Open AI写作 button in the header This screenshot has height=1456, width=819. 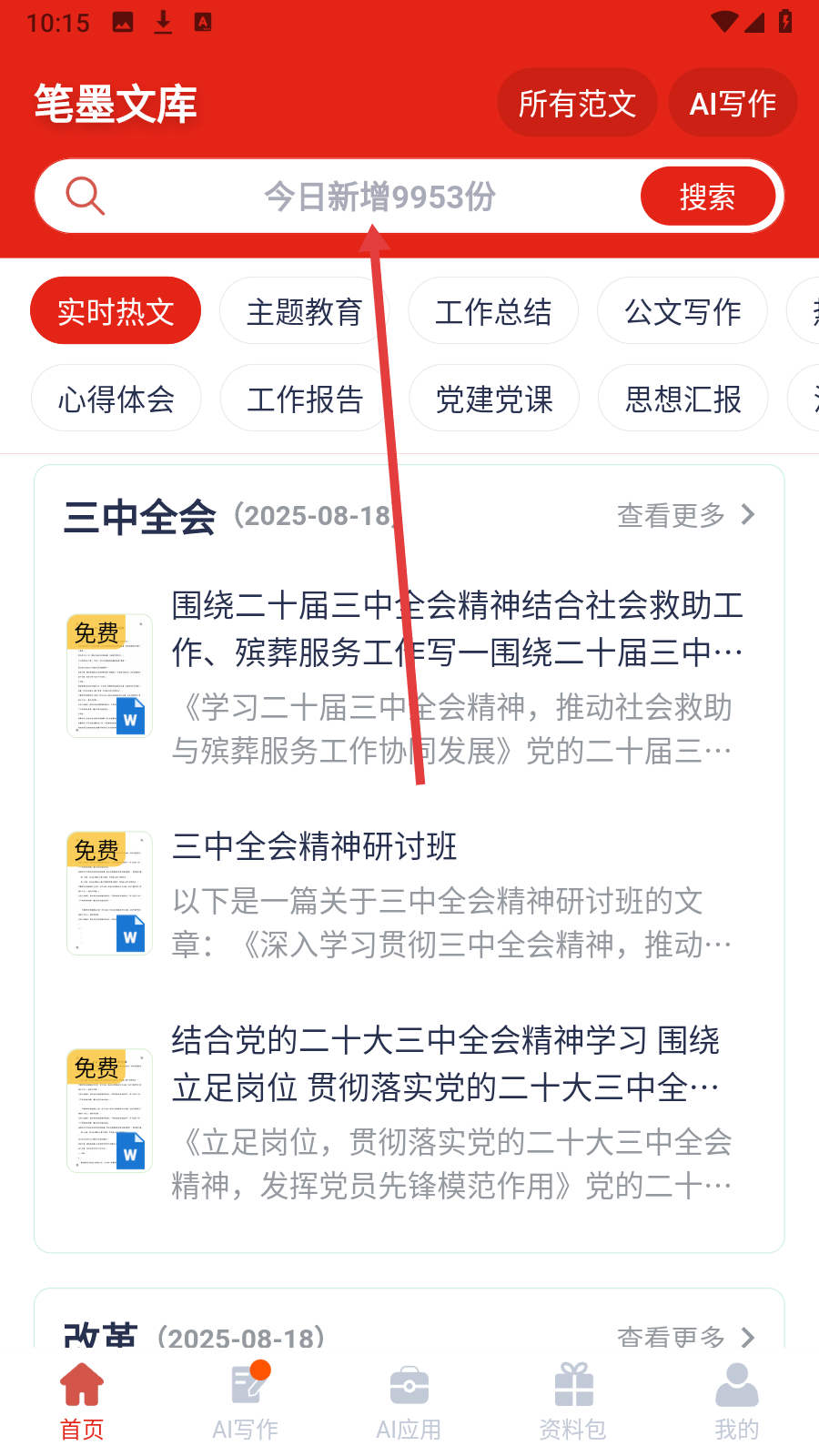click(x=733, y=103)
